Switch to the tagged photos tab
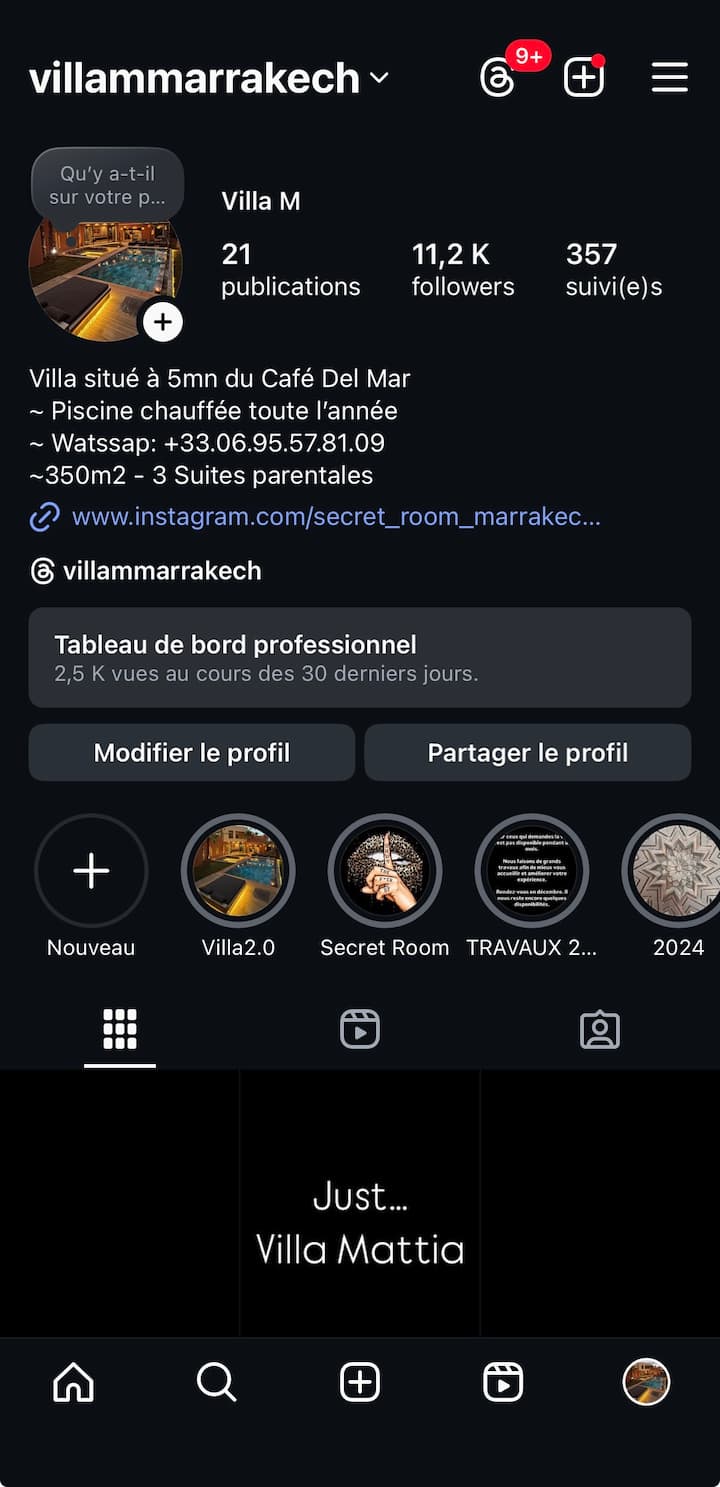This screenshot has height=1487, width=720. (600, 1029)
